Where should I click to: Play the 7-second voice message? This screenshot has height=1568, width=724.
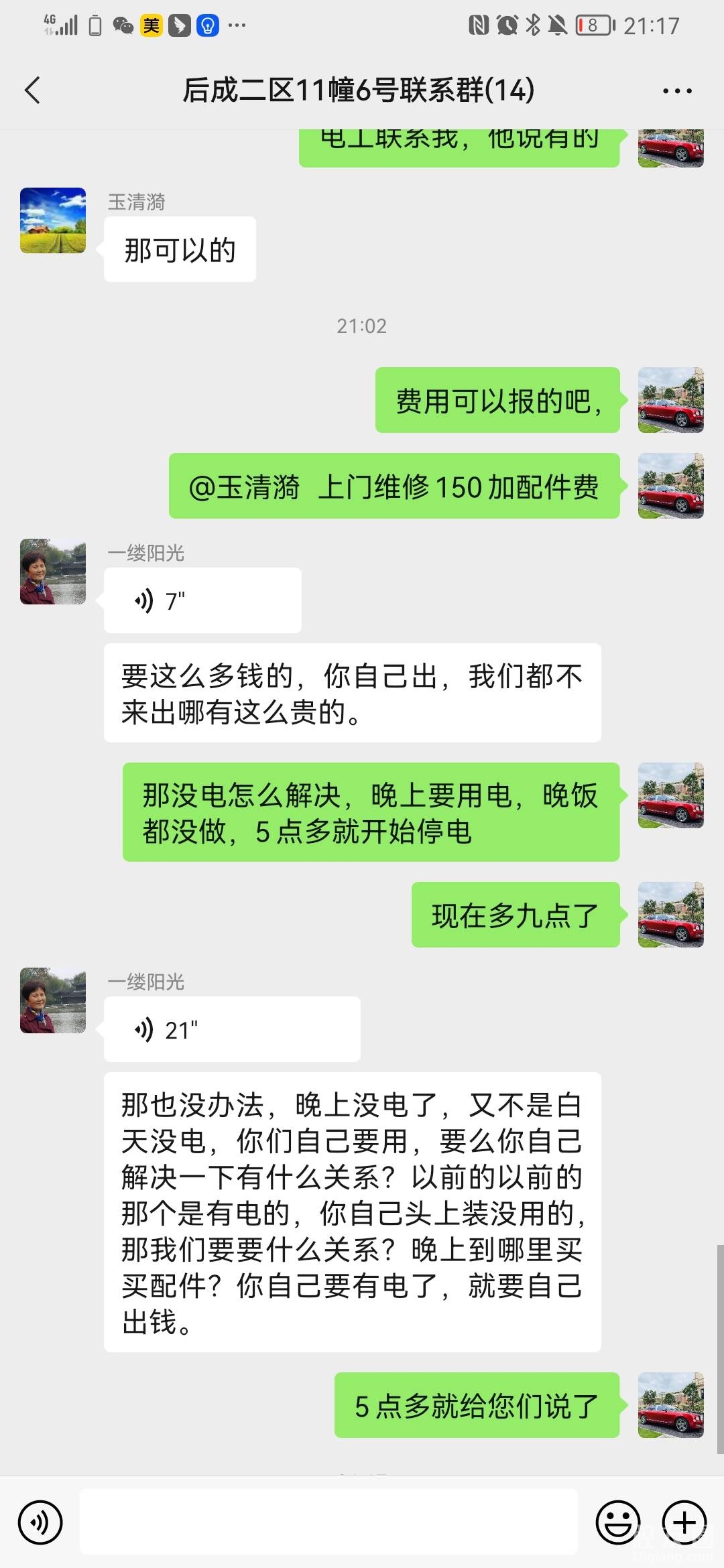pyautogui.click(x=202, y=600)
